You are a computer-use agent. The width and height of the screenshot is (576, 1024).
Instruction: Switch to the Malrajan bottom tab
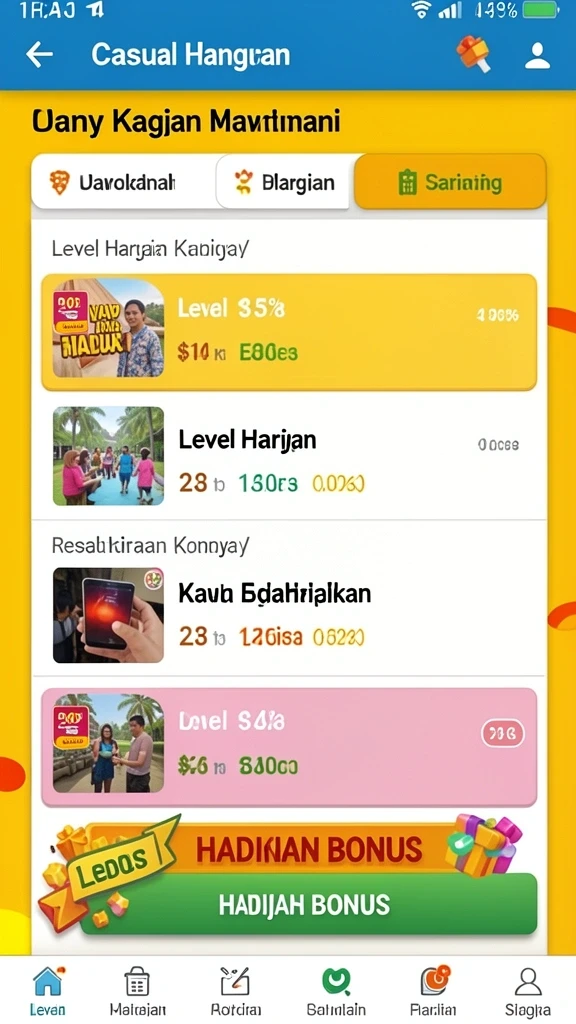click(x=138, y=991)
